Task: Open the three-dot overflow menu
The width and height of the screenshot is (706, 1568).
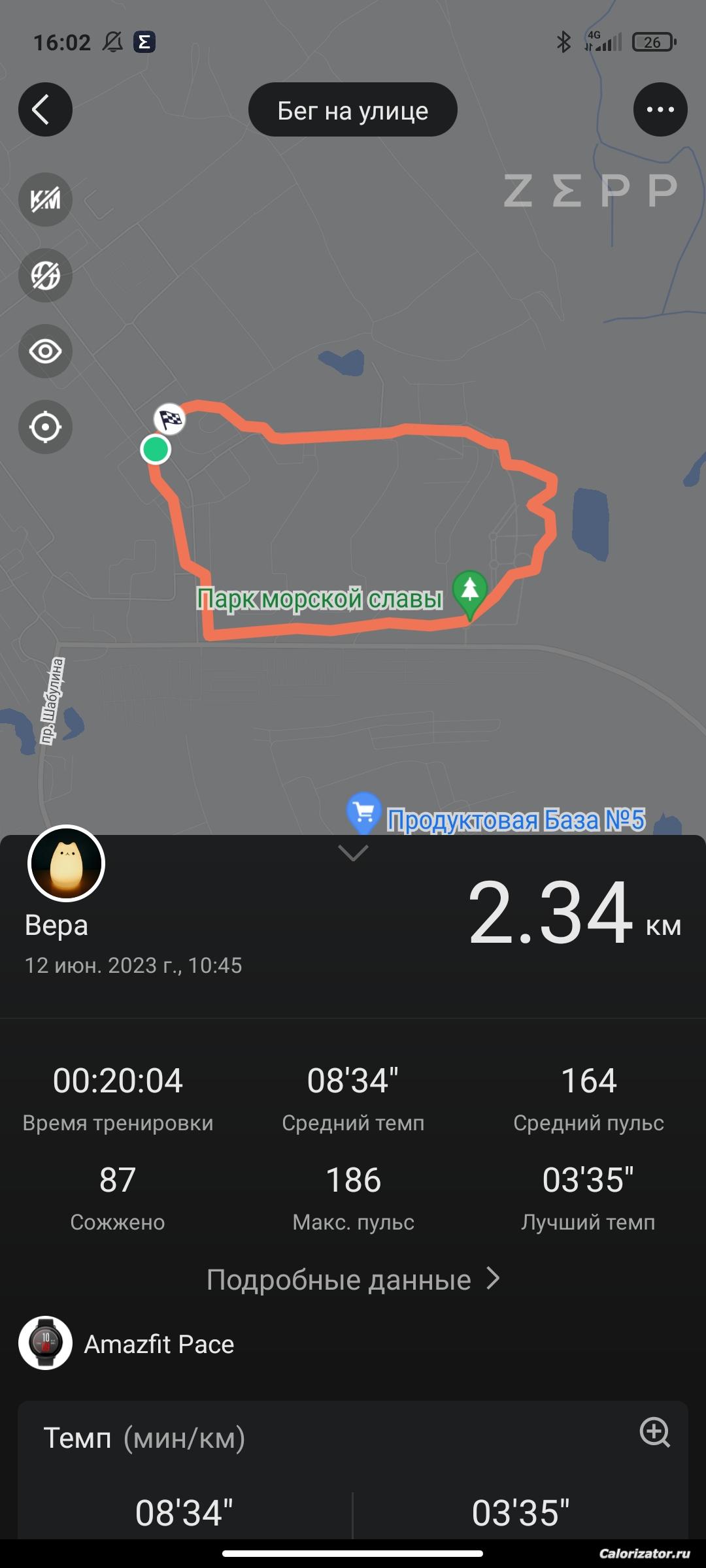Action: [x=660, y=110]
